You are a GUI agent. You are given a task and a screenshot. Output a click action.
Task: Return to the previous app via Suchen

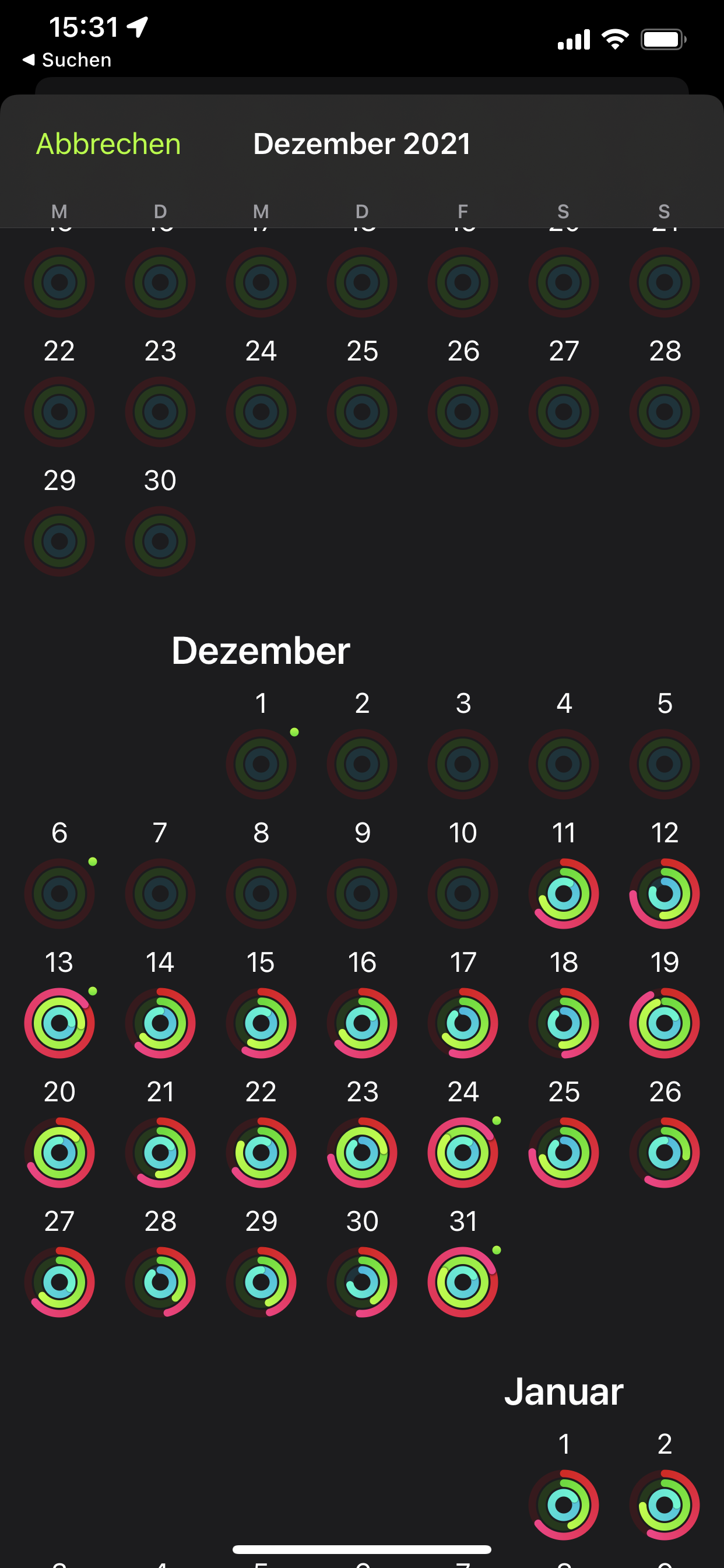coord(67,60)
